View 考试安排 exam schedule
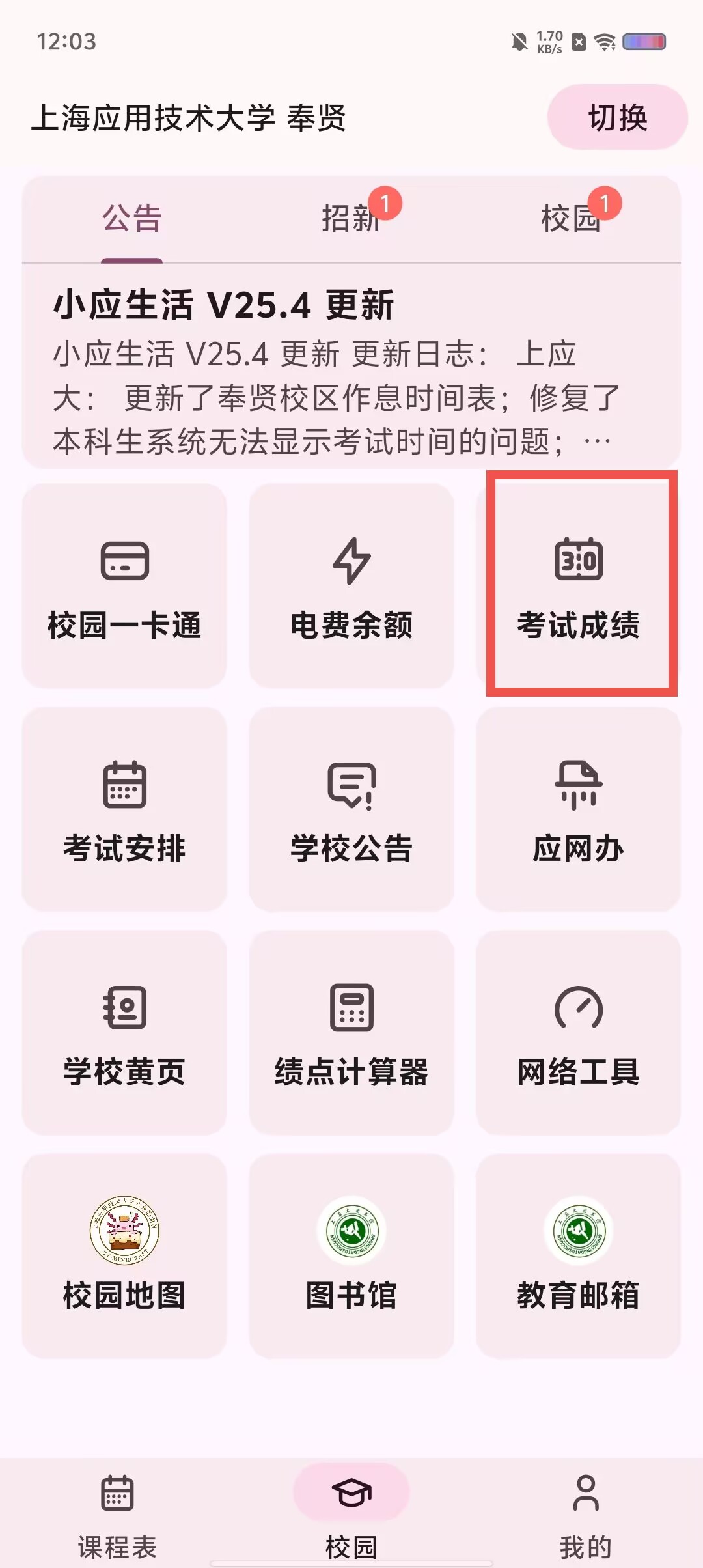Viewport: 703px width, 1568px height. click(x=124, y=809)
